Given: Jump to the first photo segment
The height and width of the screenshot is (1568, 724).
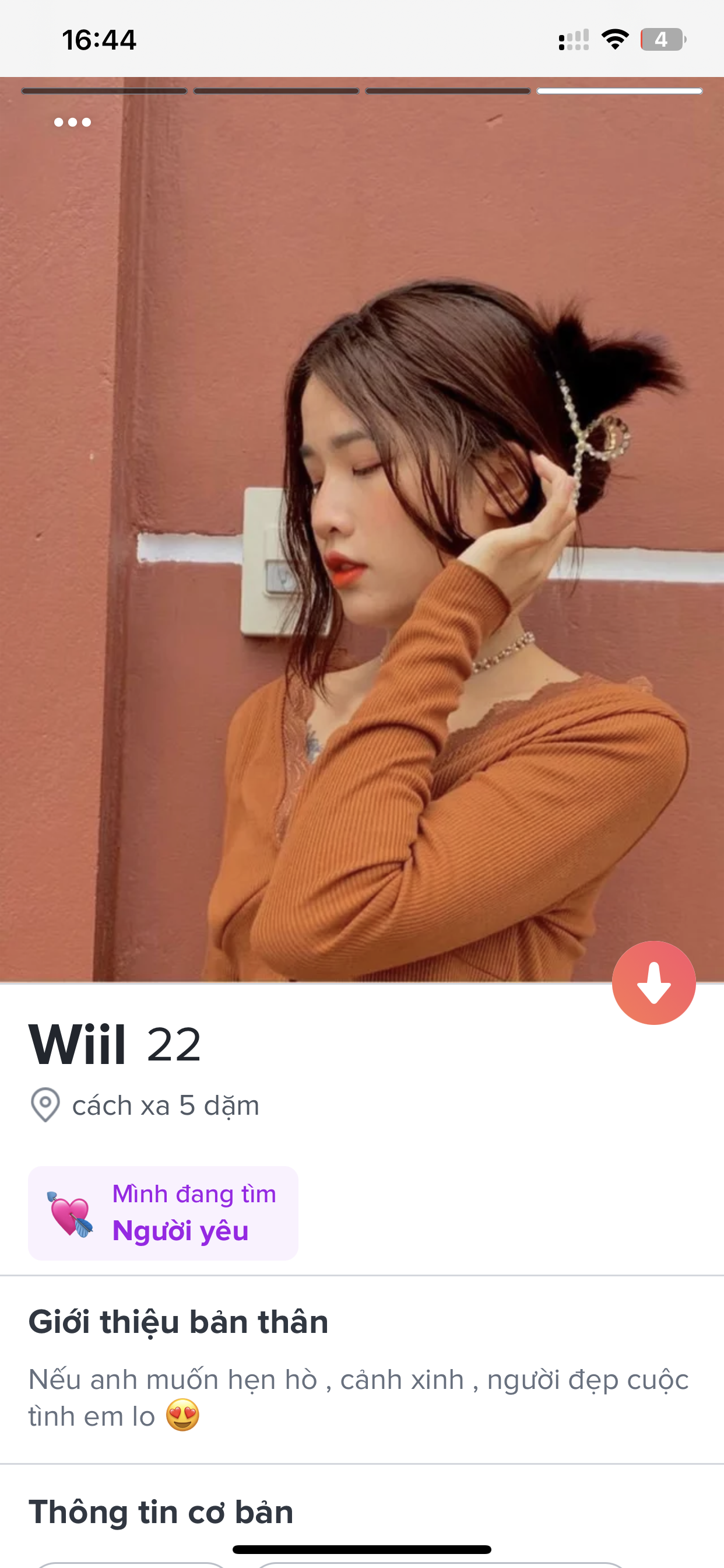Looking at the screenshot, I should tap(104, 92).
